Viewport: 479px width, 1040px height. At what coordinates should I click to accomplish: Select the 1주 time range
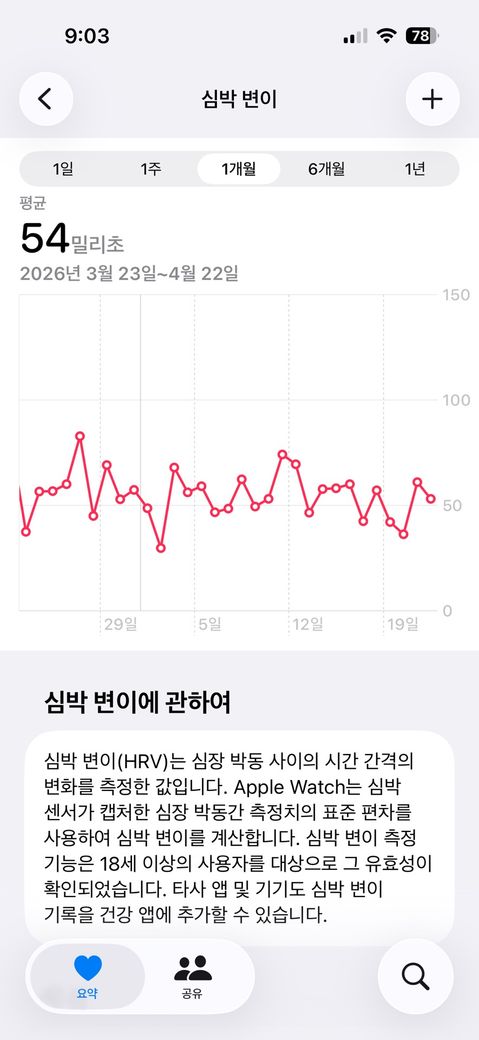coord(151,169)
